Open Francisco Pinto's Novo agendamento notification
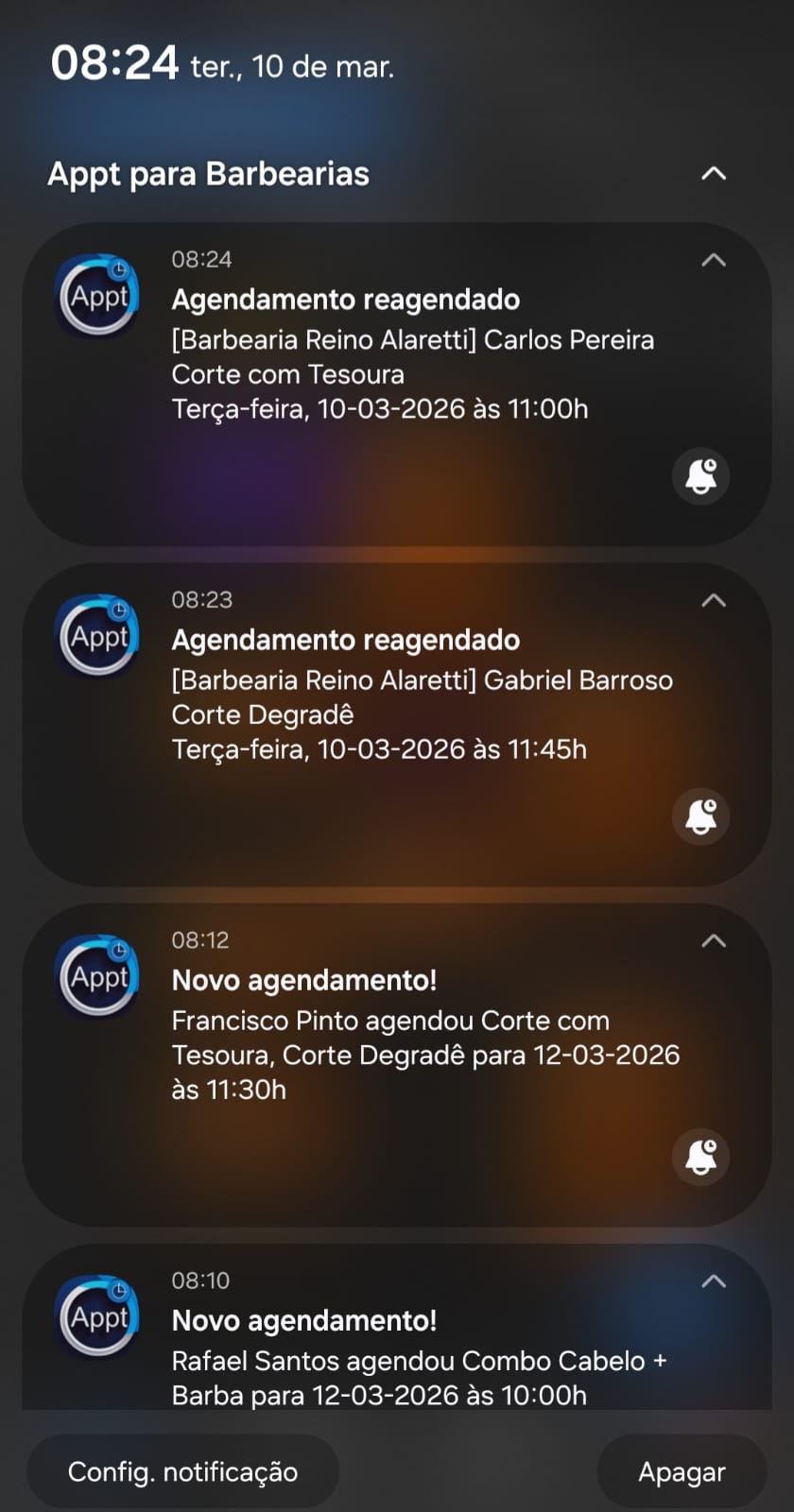The image size is (794, 1512). [397, 1035]
